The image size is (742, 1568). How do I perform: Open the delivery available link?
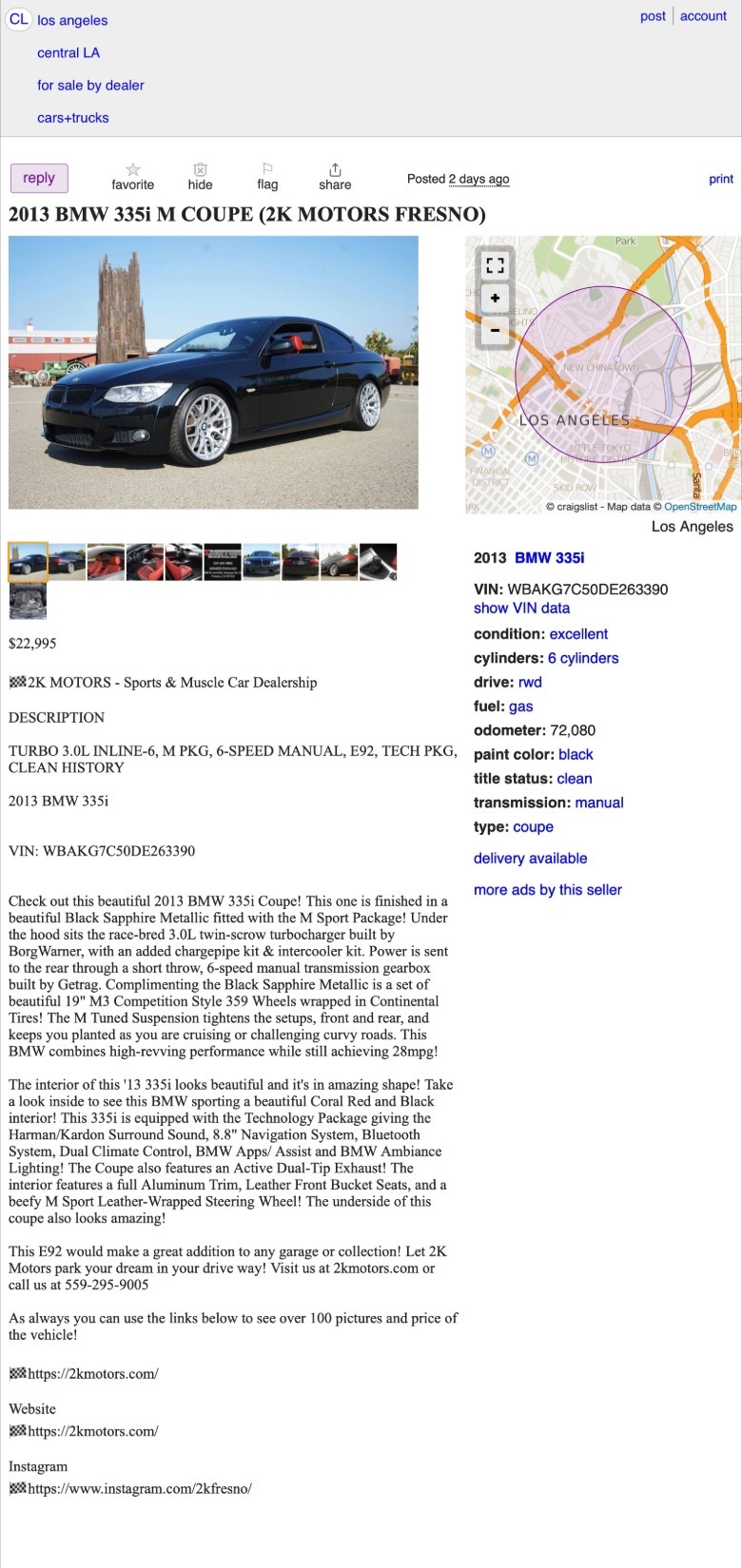point(531,859)
